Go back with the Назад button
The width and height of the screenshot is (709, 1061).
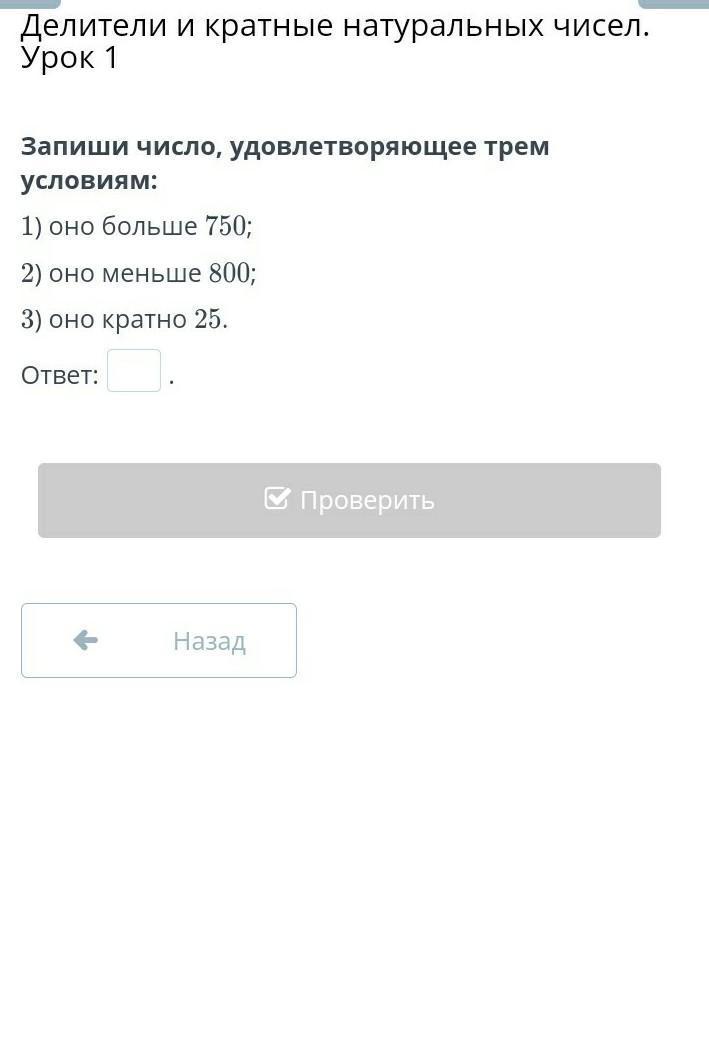tap(159, 641)
